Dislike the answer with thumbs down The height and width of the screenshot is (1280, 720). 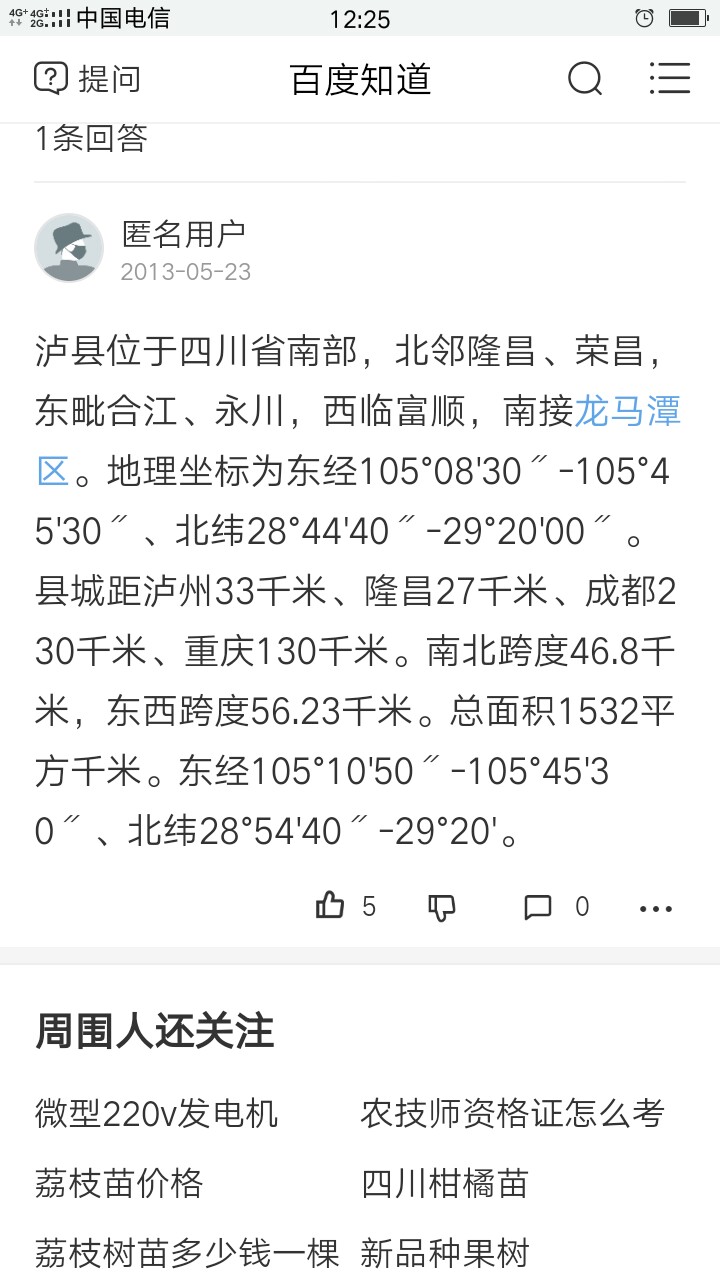(x=442, y=907)
